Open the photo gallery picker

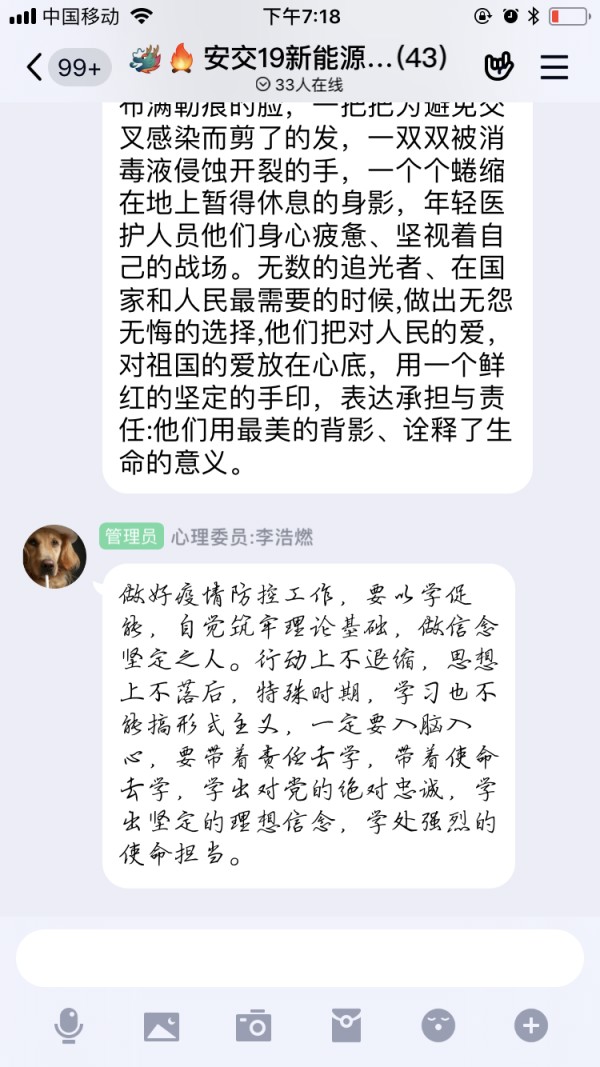click(161, 1025)
